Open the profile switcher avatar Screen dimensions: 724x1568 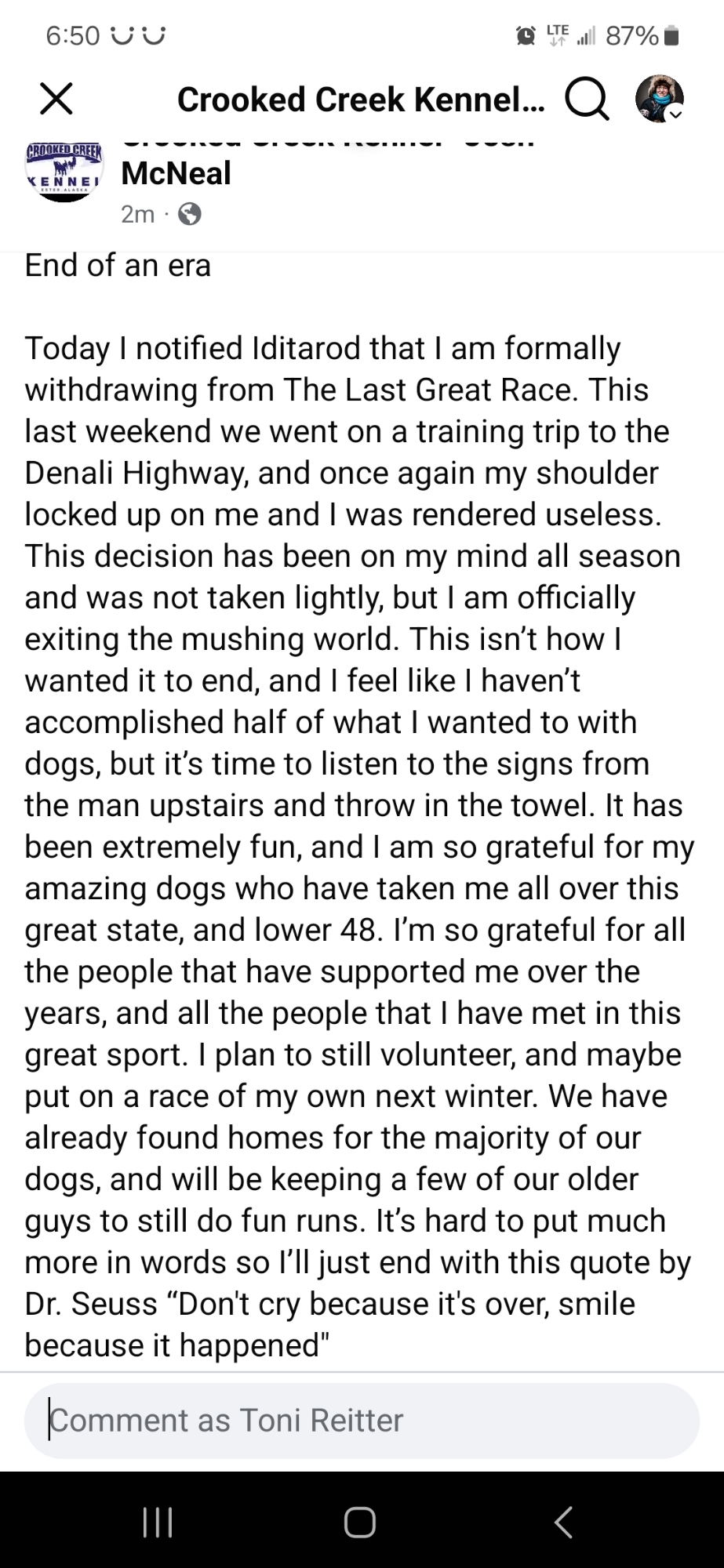click(x=659, y=100)
